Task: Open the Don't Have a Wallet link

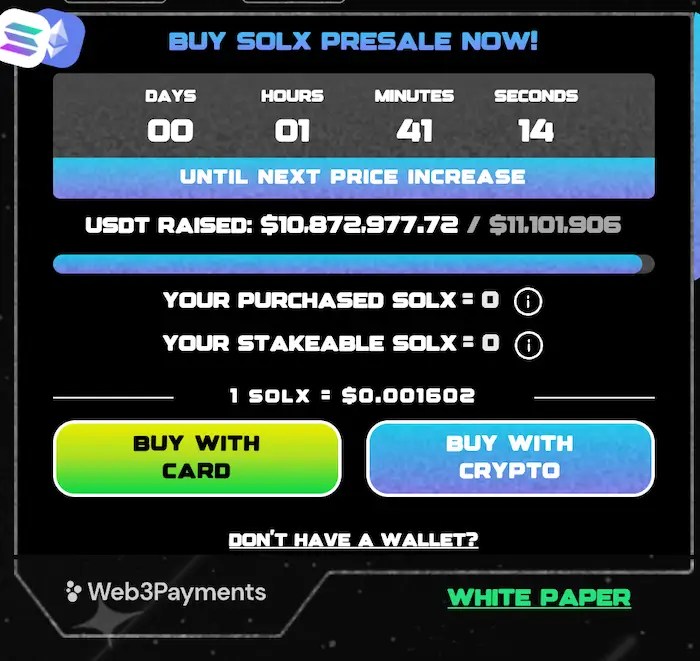Action: click(353, 540)
